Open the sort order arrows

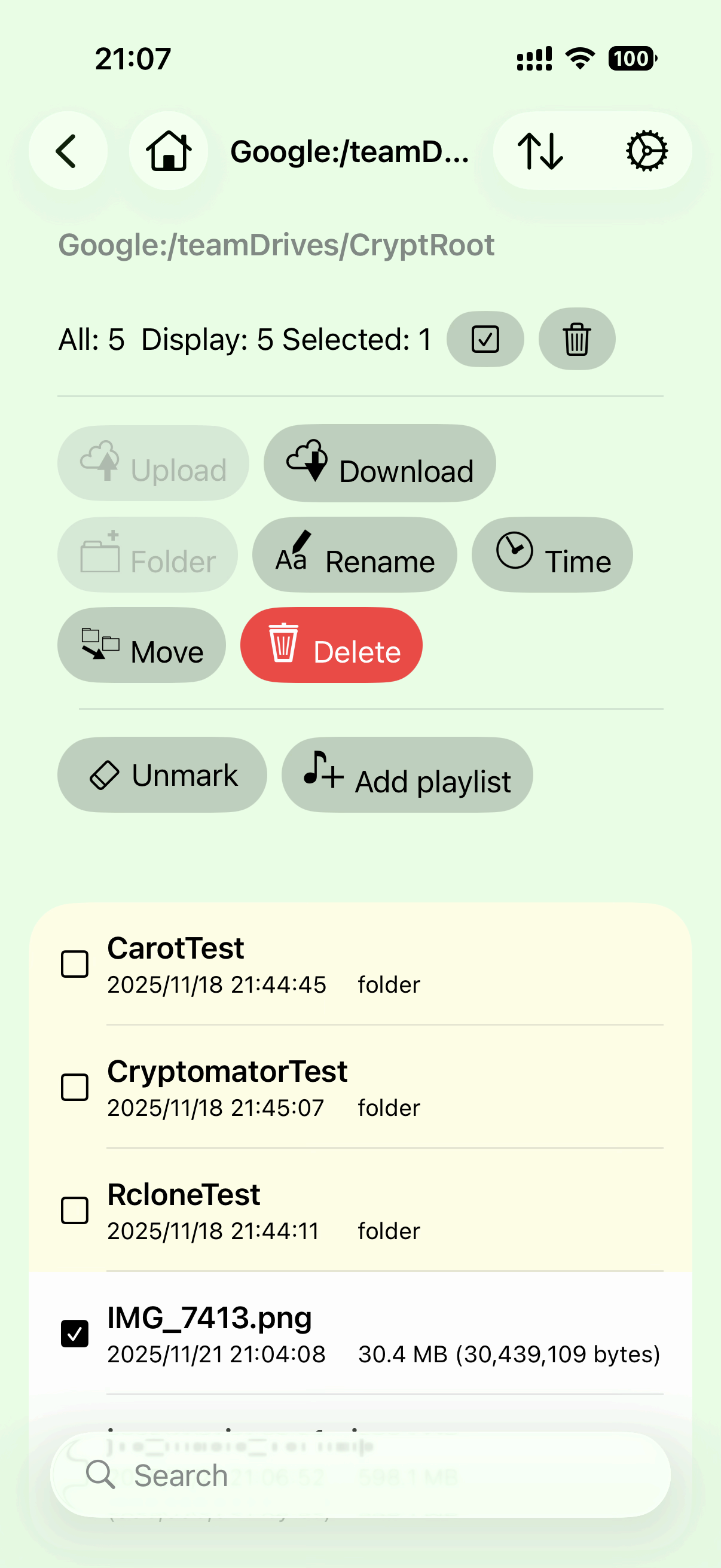point(540,151)
